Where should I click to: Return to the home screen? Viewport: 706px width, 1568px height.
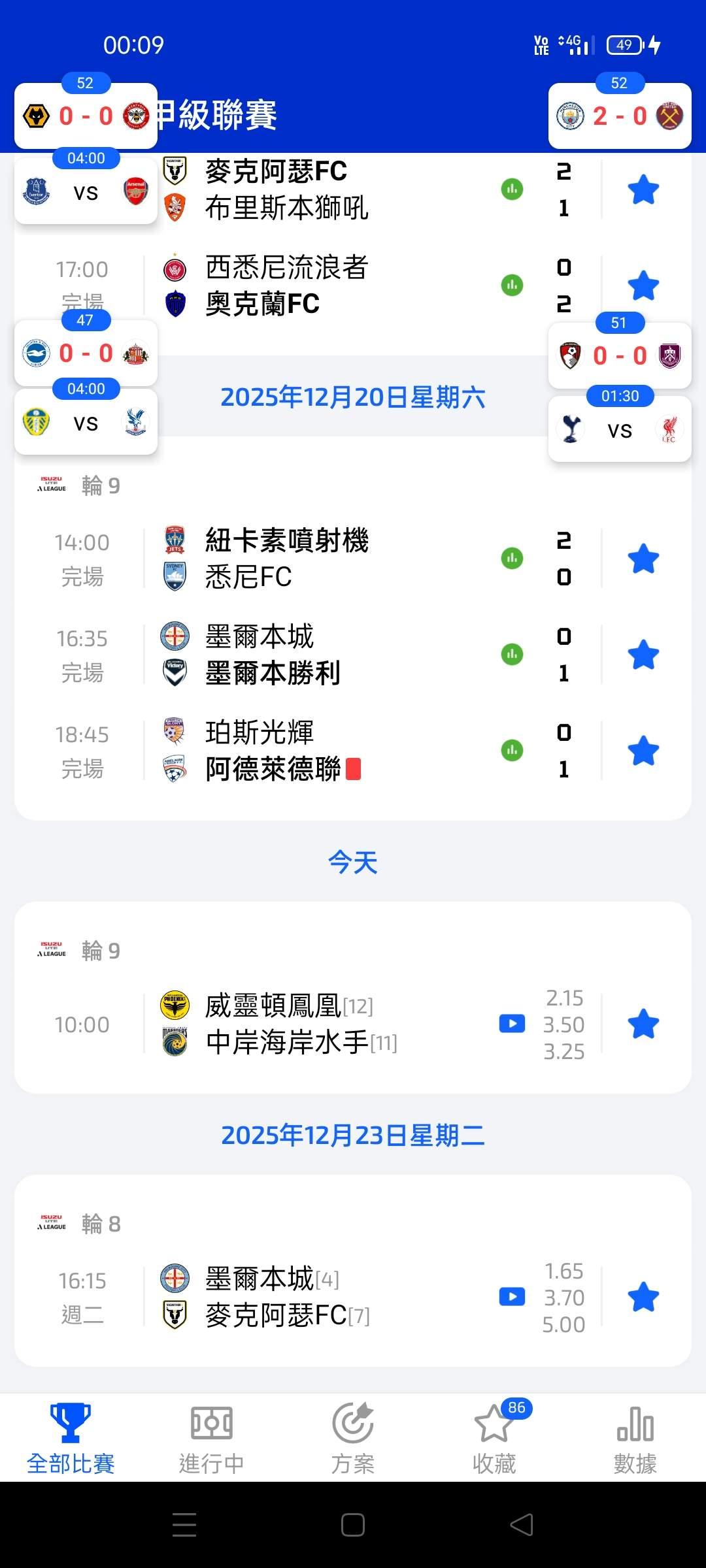point(353,1525)
